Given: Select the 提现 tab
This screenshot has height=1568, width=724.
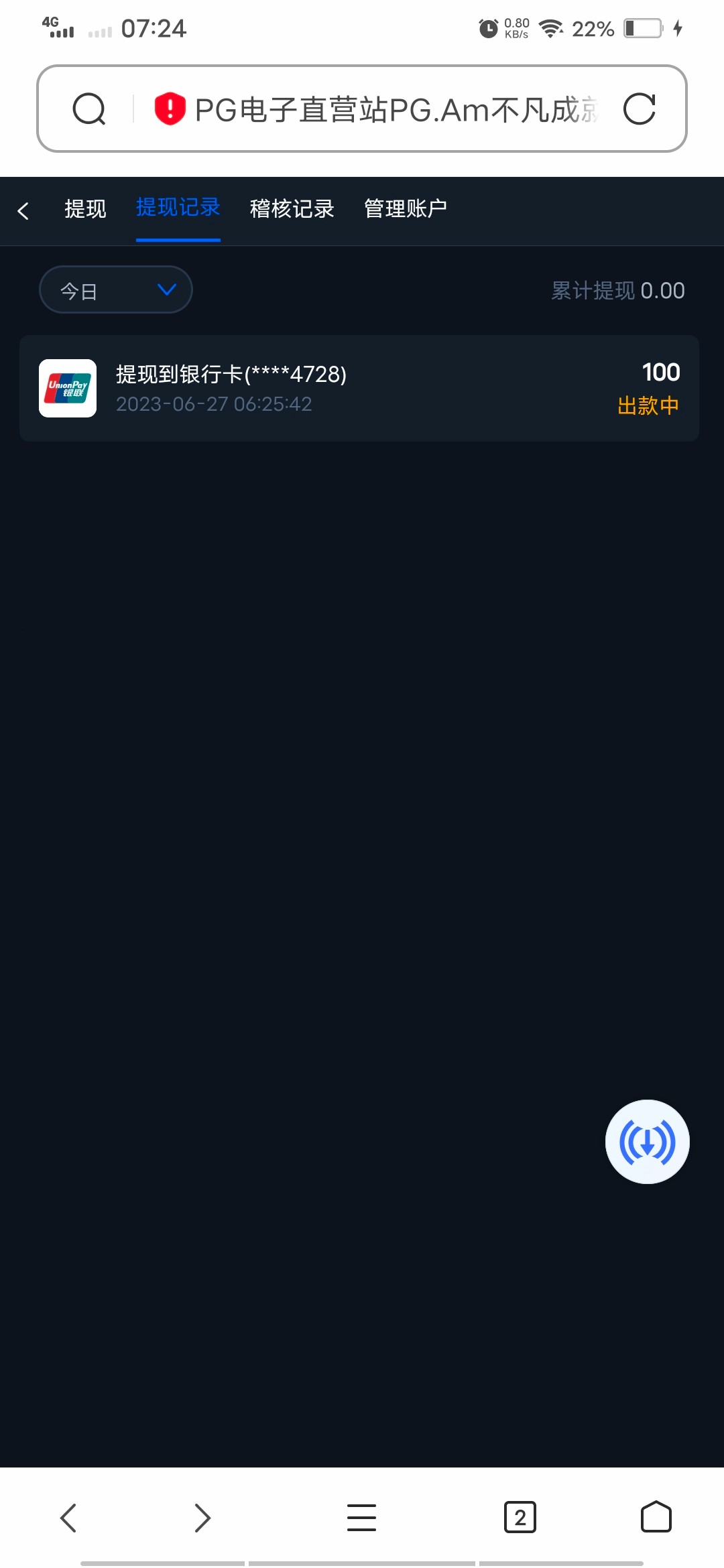Looking at the screenshot, I should (85, 209).
